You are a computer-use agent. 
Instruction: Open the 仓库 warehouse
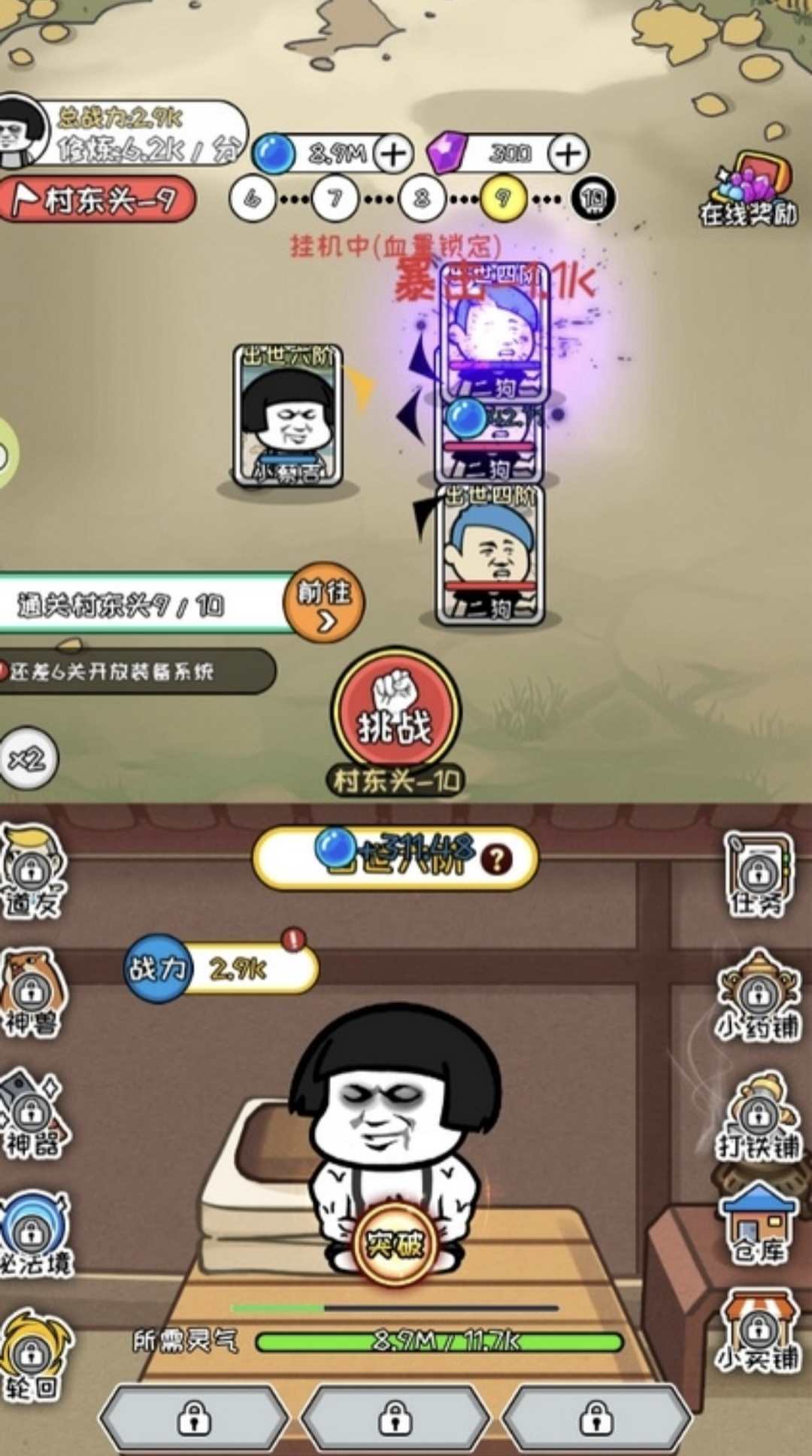point(758,1224)
